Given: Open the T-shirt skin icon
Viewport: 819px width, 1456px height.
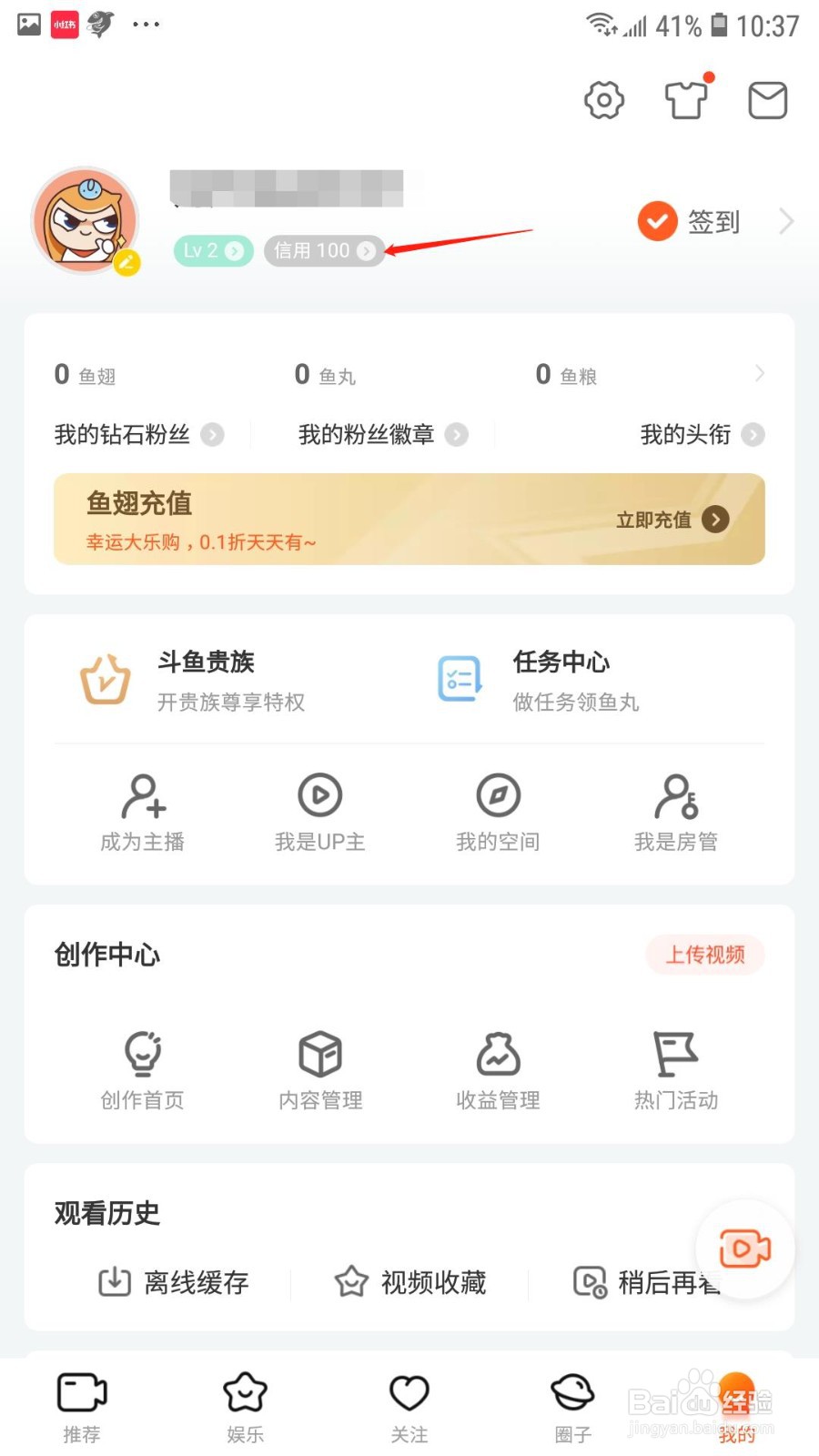Looking at the screenshot, I should tap(686, 100).
